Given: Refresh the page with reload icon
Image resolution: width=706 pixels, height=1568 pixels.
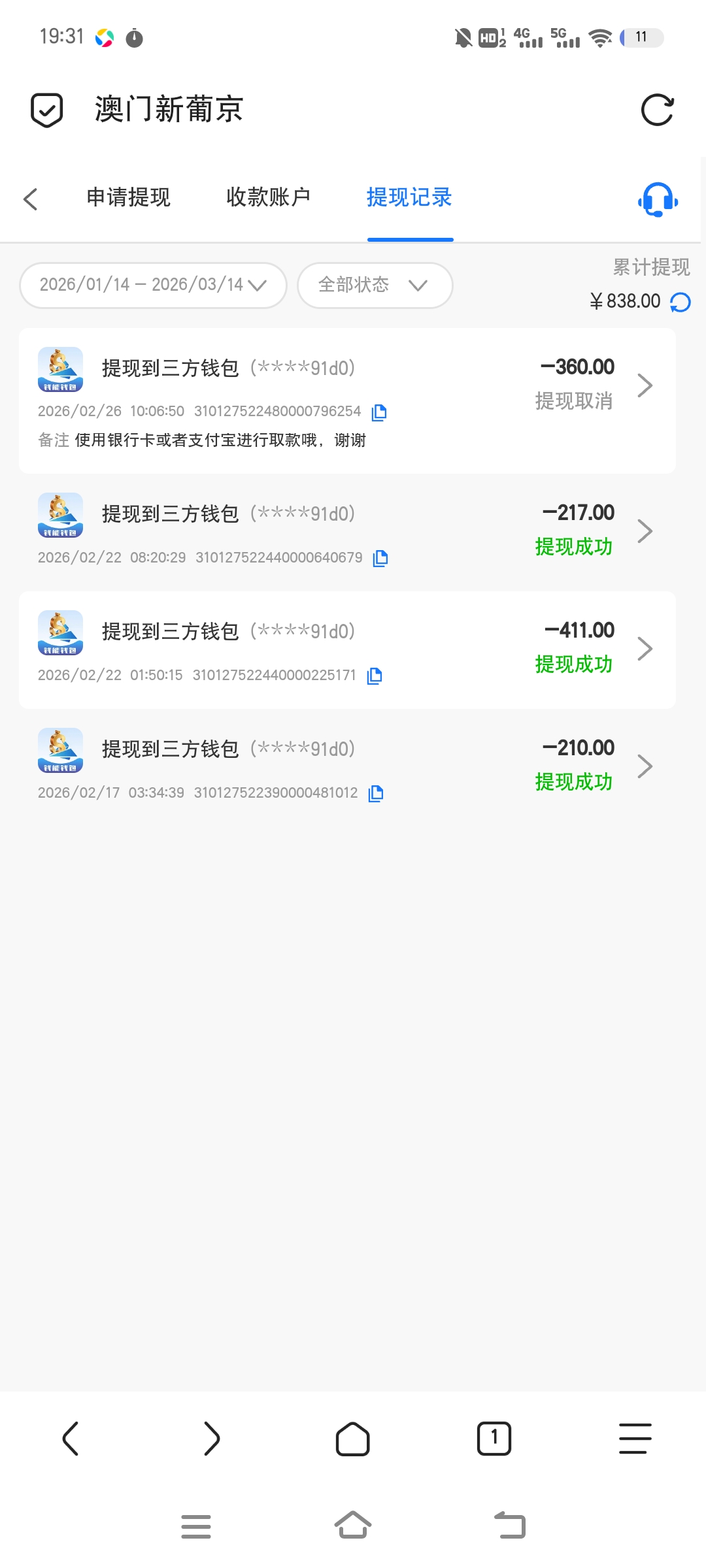Looking at the screenshot, I should click(658, 110).
